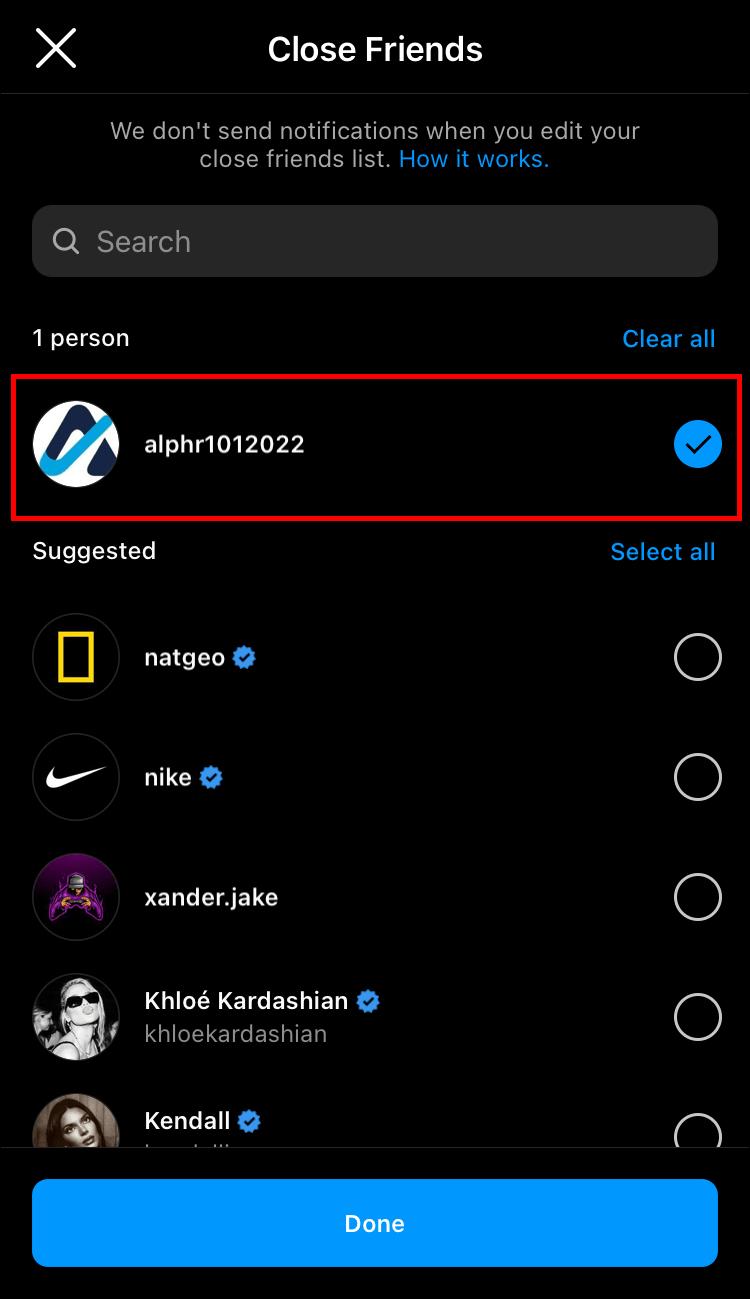The width and height of the screenshot is (750, 1299).
Task: Click Khloé Kardashian's profile photo
Action: tap(76, 1017)
